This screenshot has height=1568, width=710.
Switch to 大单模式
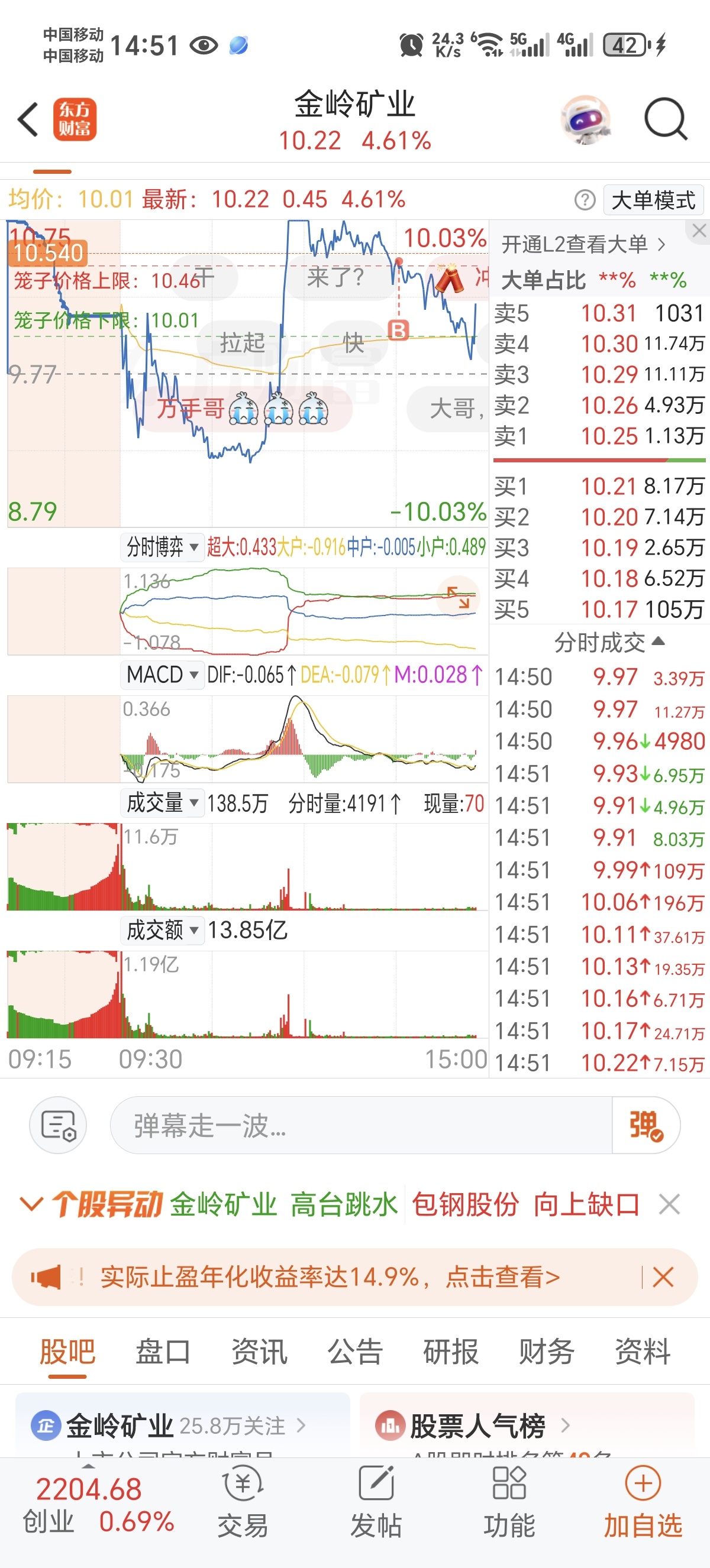[x=653, y=200]
